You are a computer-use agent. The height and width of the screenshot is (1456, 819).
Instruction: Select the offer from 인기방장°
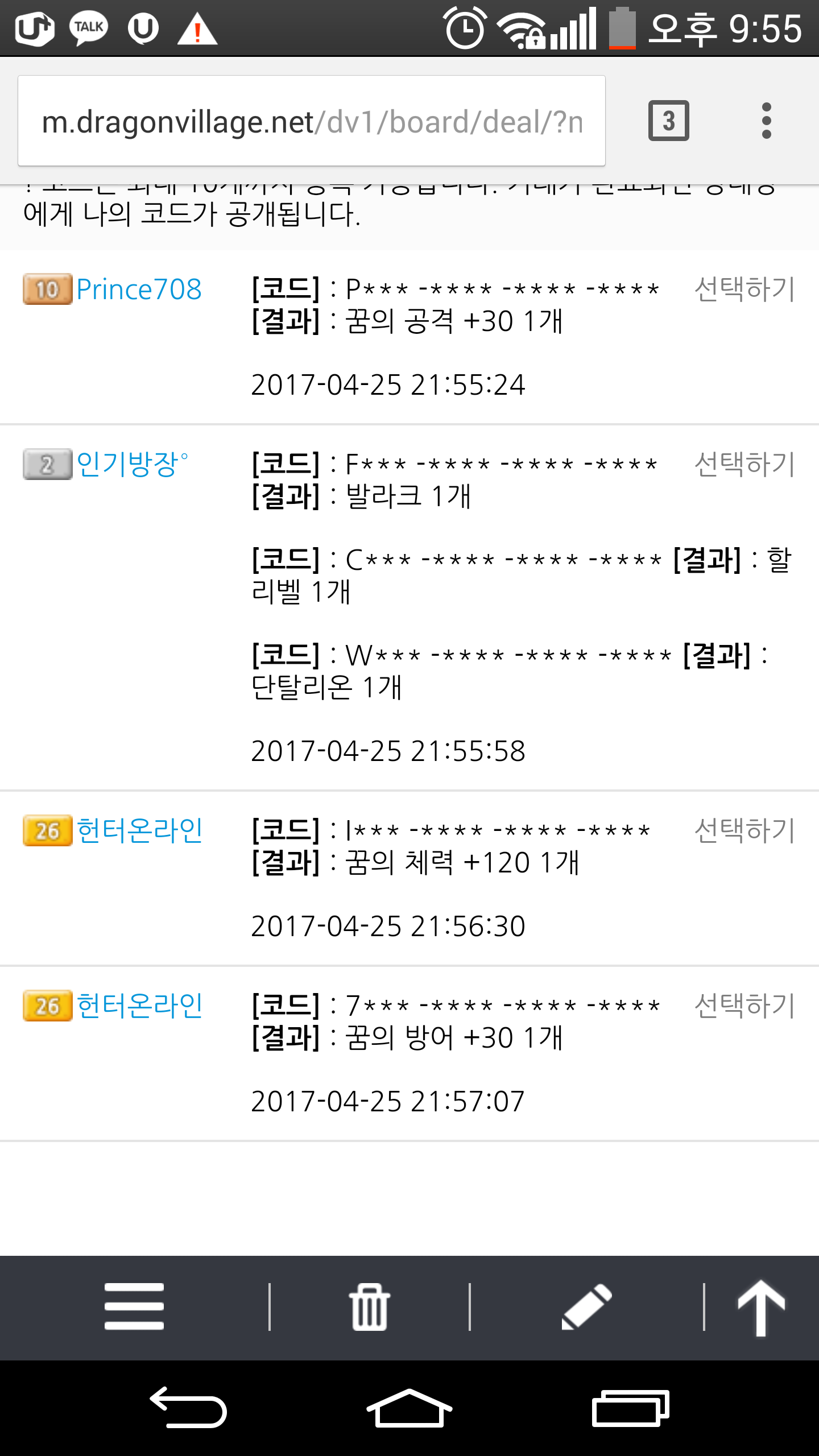coord(744,464)
